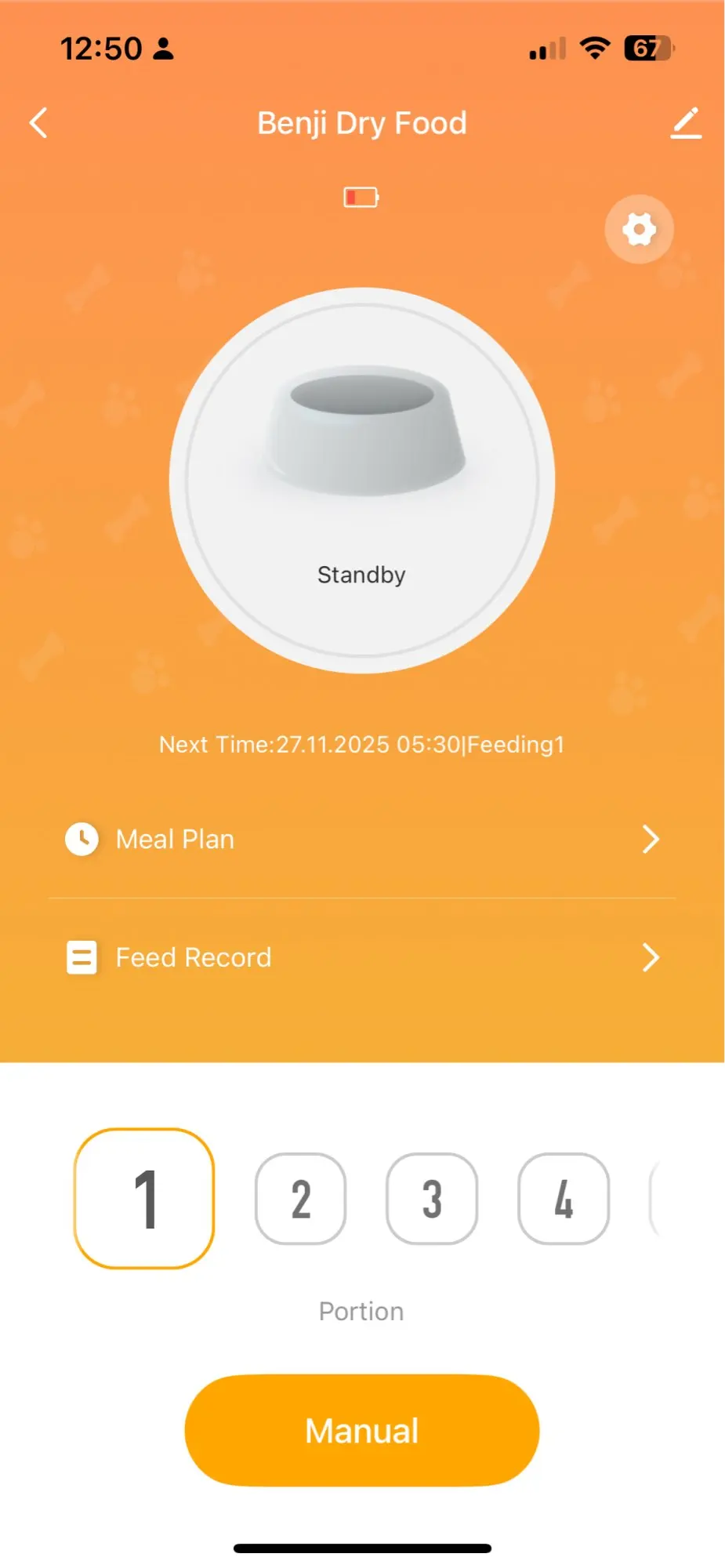Choose 3 portions
The height and width of the screenshot is (1568, 725).
432,1198
